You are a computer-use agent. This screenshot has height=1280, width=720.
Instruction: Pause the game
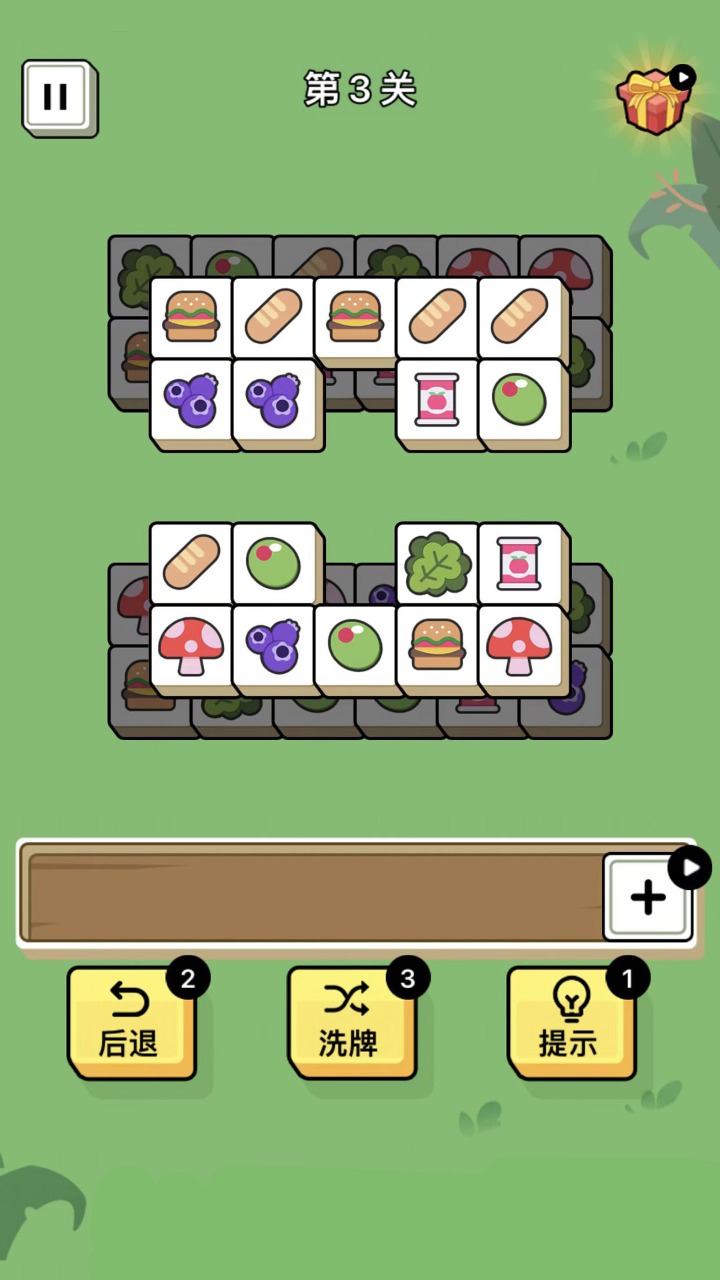tap(57, 95)
